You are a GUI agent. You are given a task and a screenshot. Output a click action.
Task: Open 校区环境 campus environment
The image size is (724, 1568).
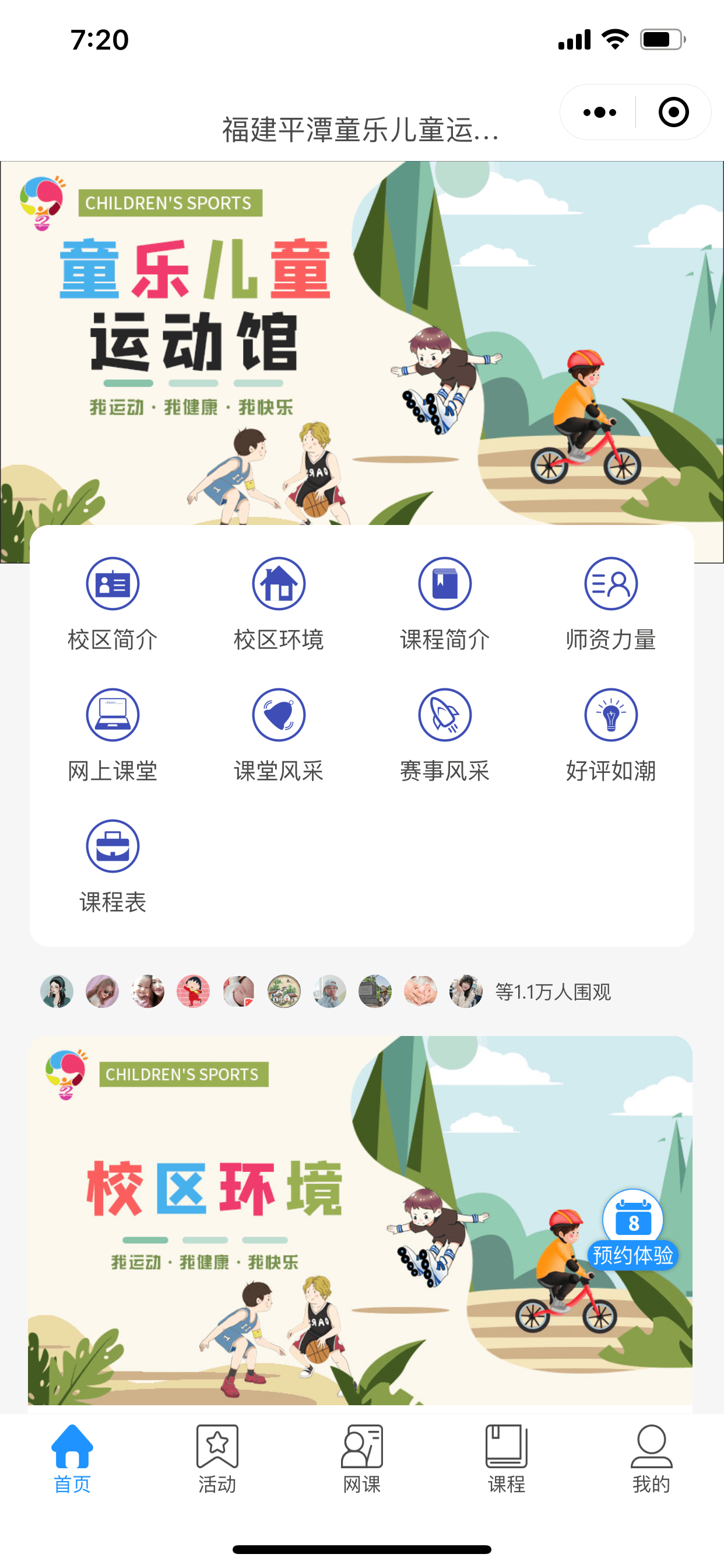(x=279, y=603)
